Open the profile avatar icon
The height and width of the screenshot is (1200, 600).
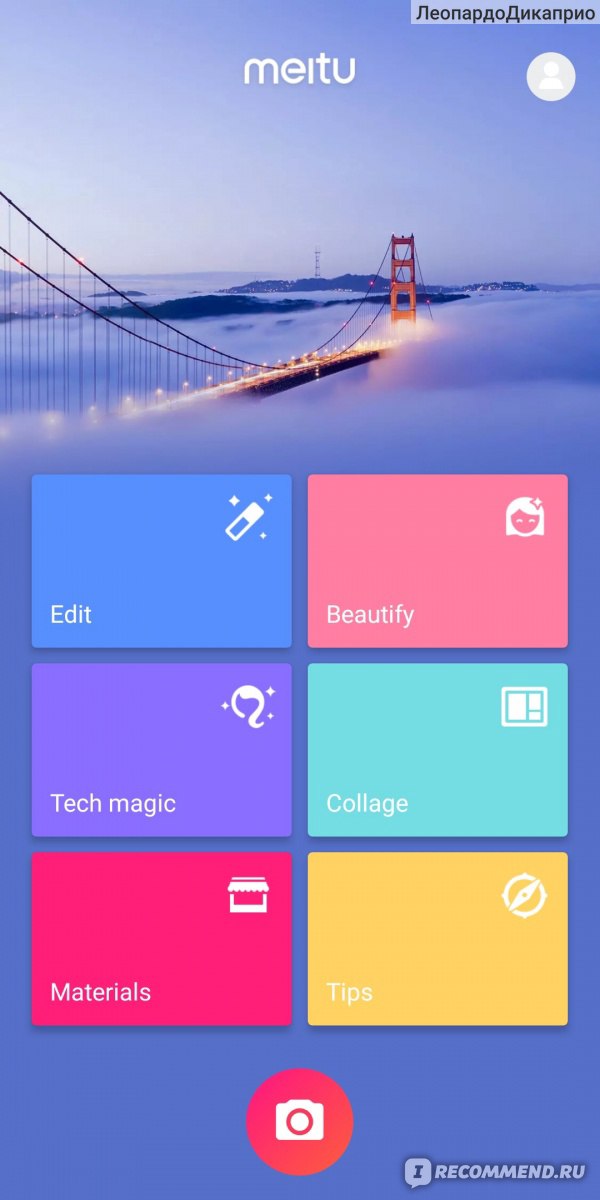coord(550,77)
